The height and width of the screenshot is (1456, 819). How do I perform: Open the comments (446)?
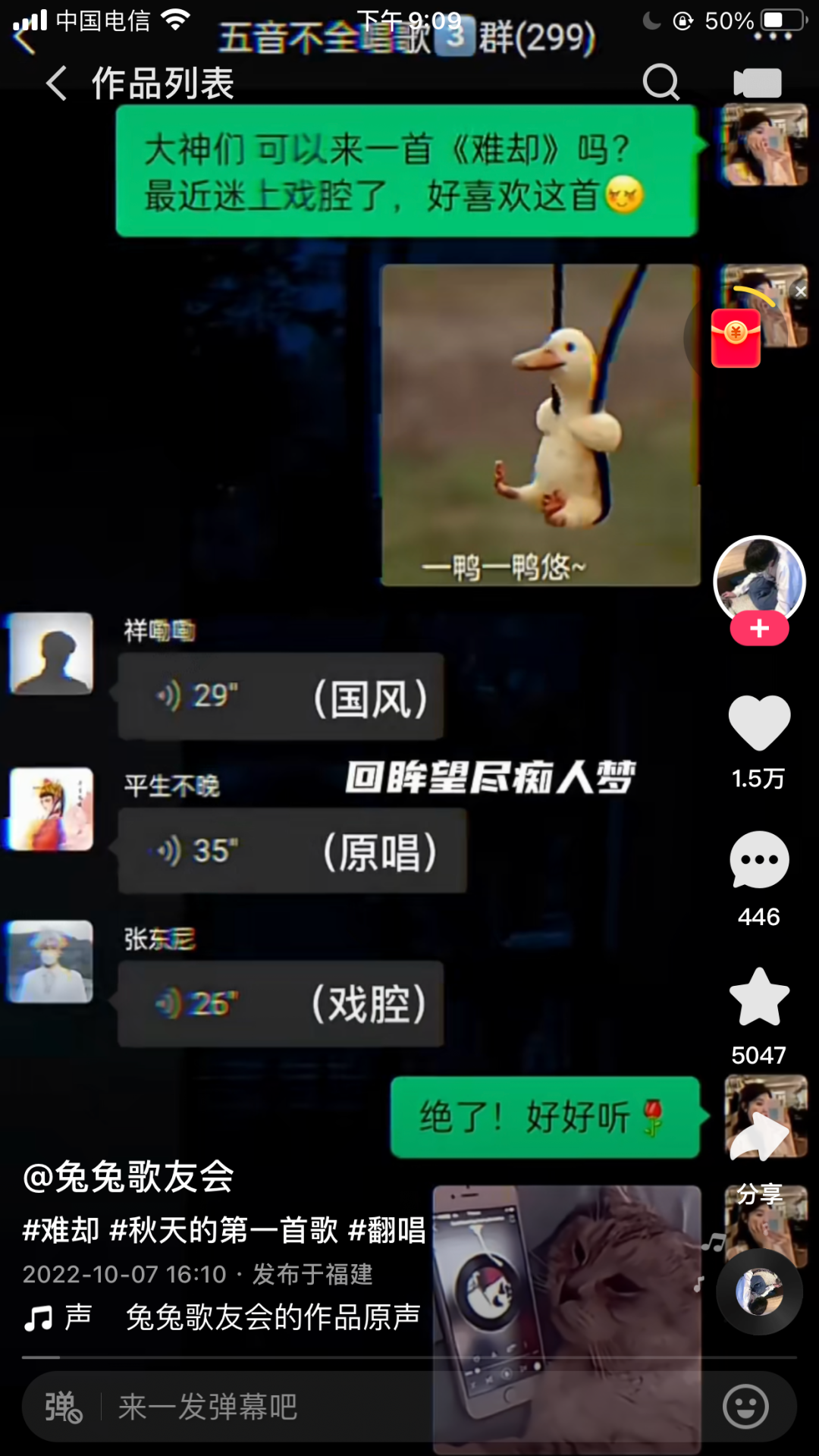(x=759, y=861)
